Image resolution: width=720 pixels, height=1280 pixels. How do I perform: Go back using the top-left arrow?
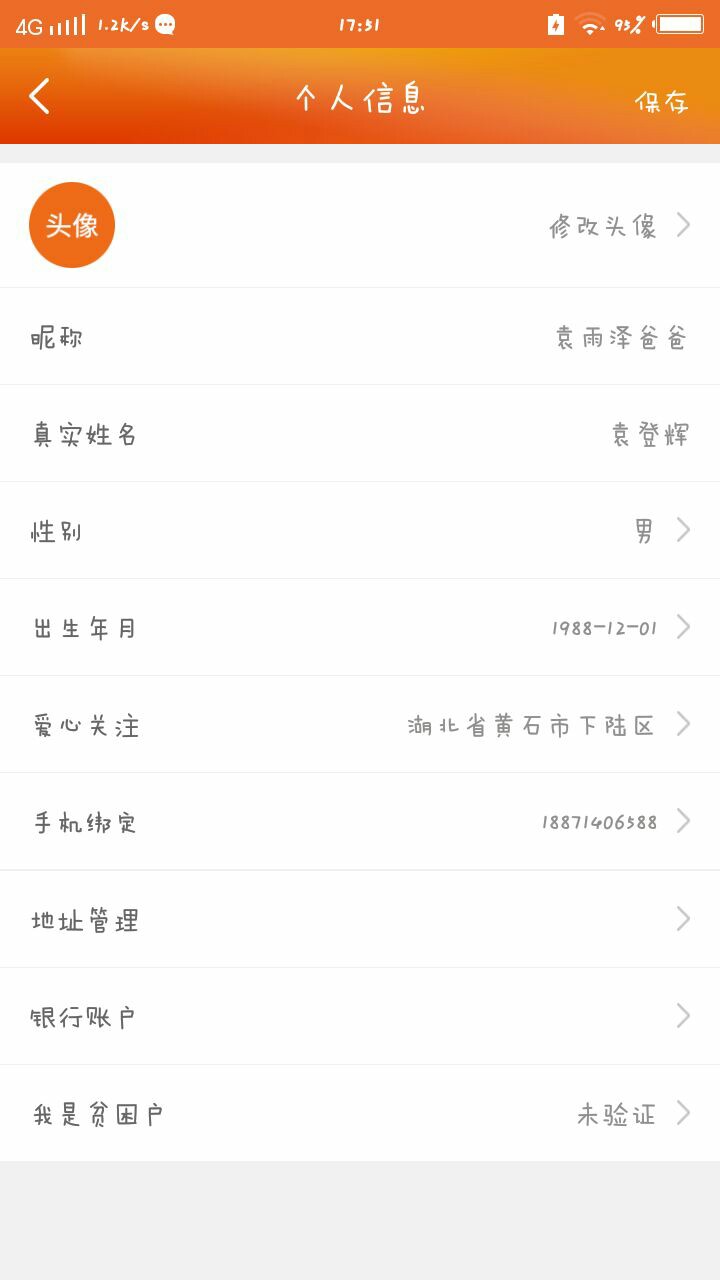(x=39, y=97)
